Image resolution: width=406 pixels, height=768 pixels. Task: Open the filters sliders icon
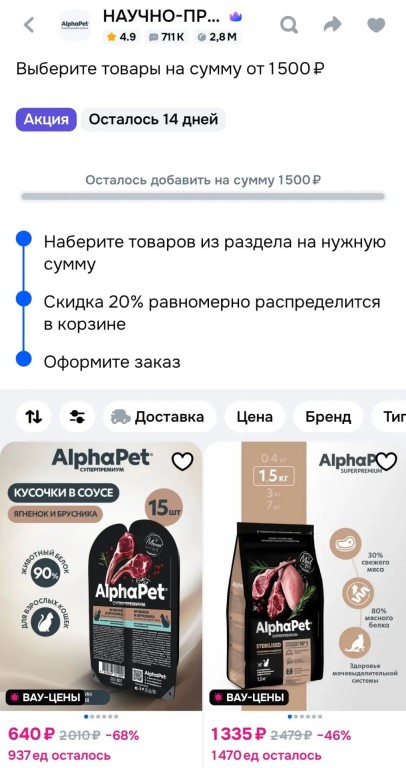click(x=77, y=417)
